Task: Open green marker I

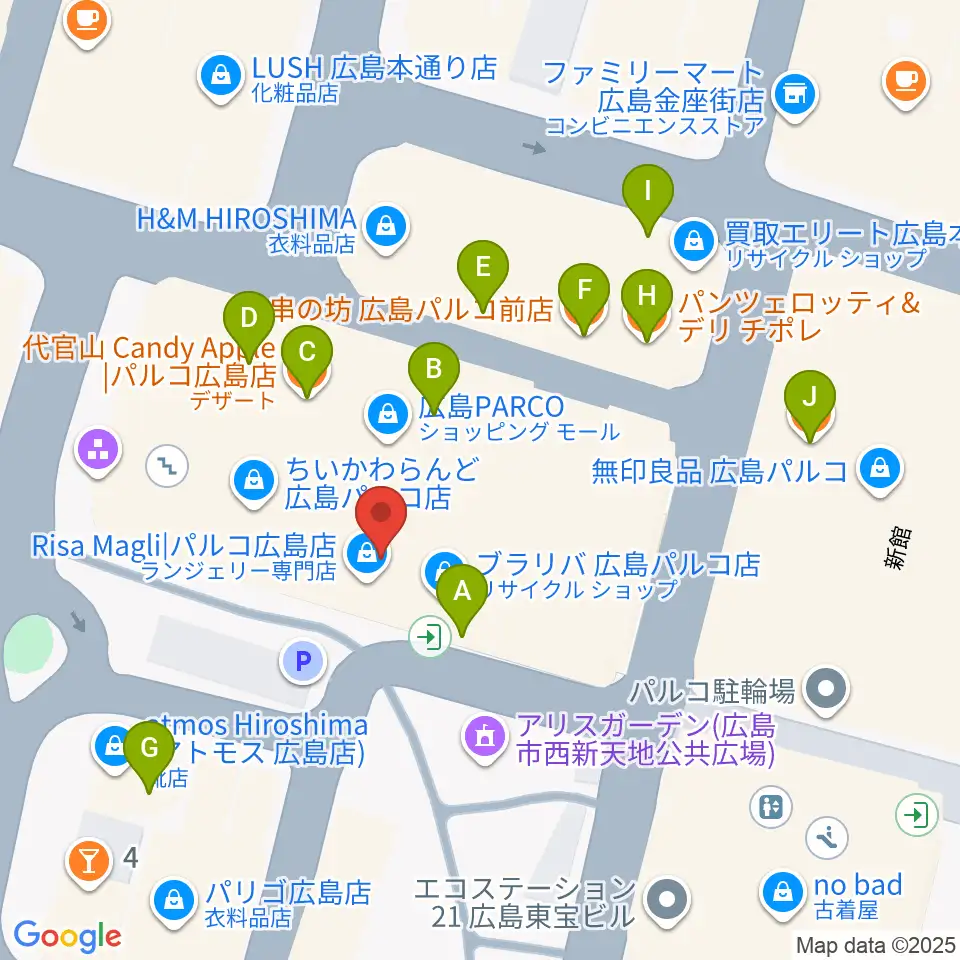Action: pyautogui.click(x=648, y=197)
